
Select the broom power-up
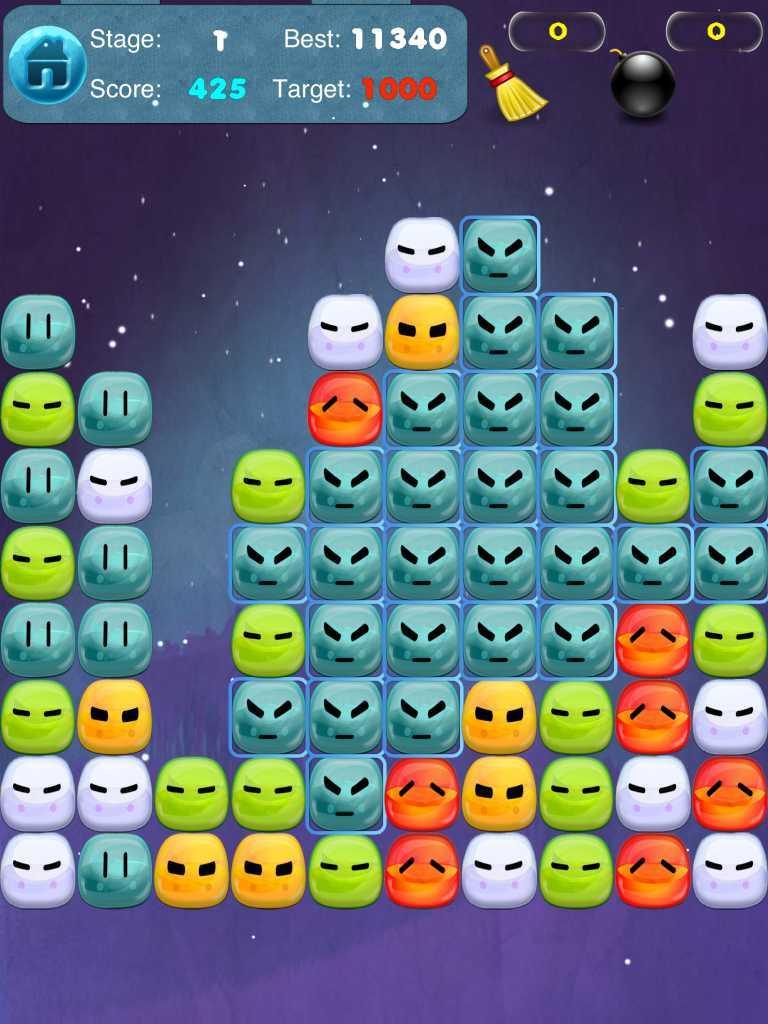[x=512, y=84]
